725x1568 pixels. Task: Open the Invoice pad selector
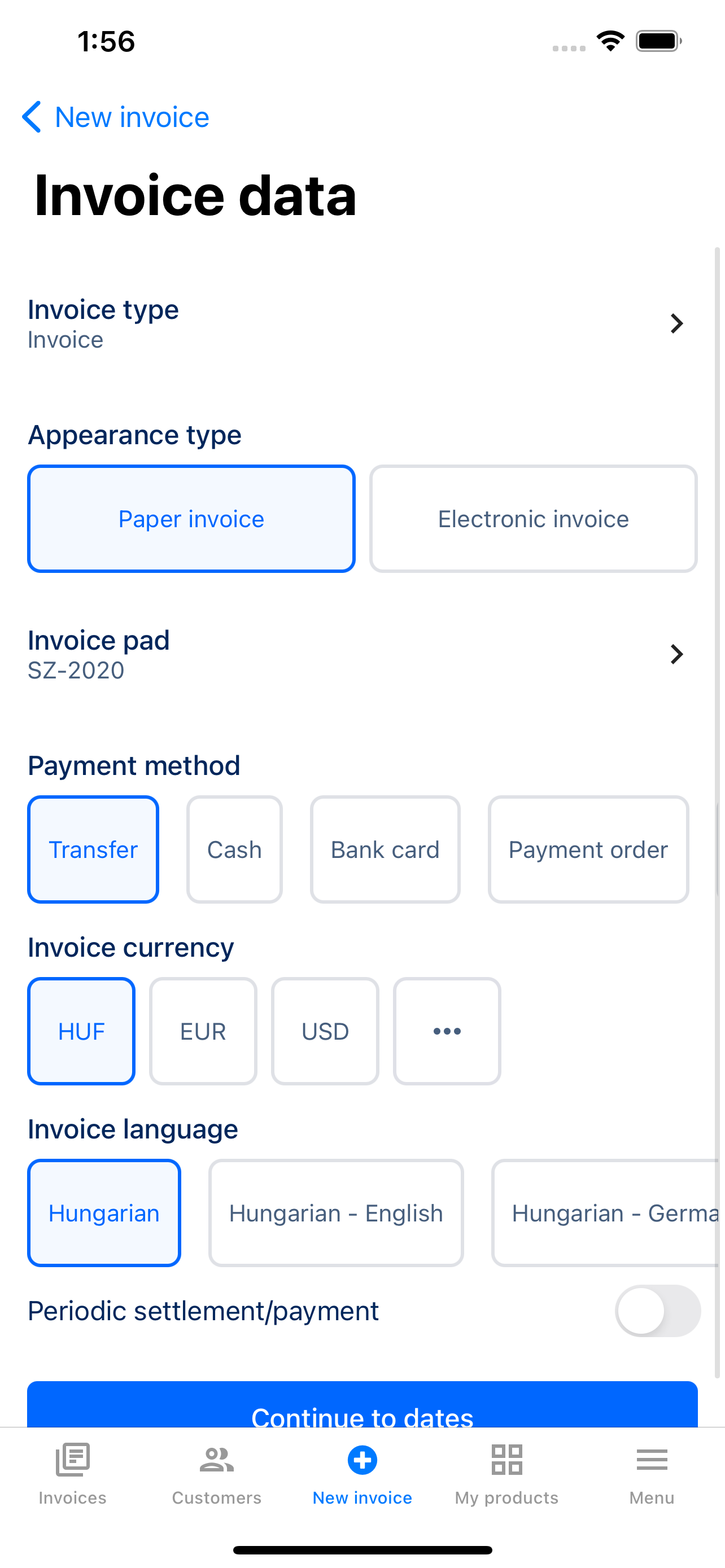click(x=362, y=654)
